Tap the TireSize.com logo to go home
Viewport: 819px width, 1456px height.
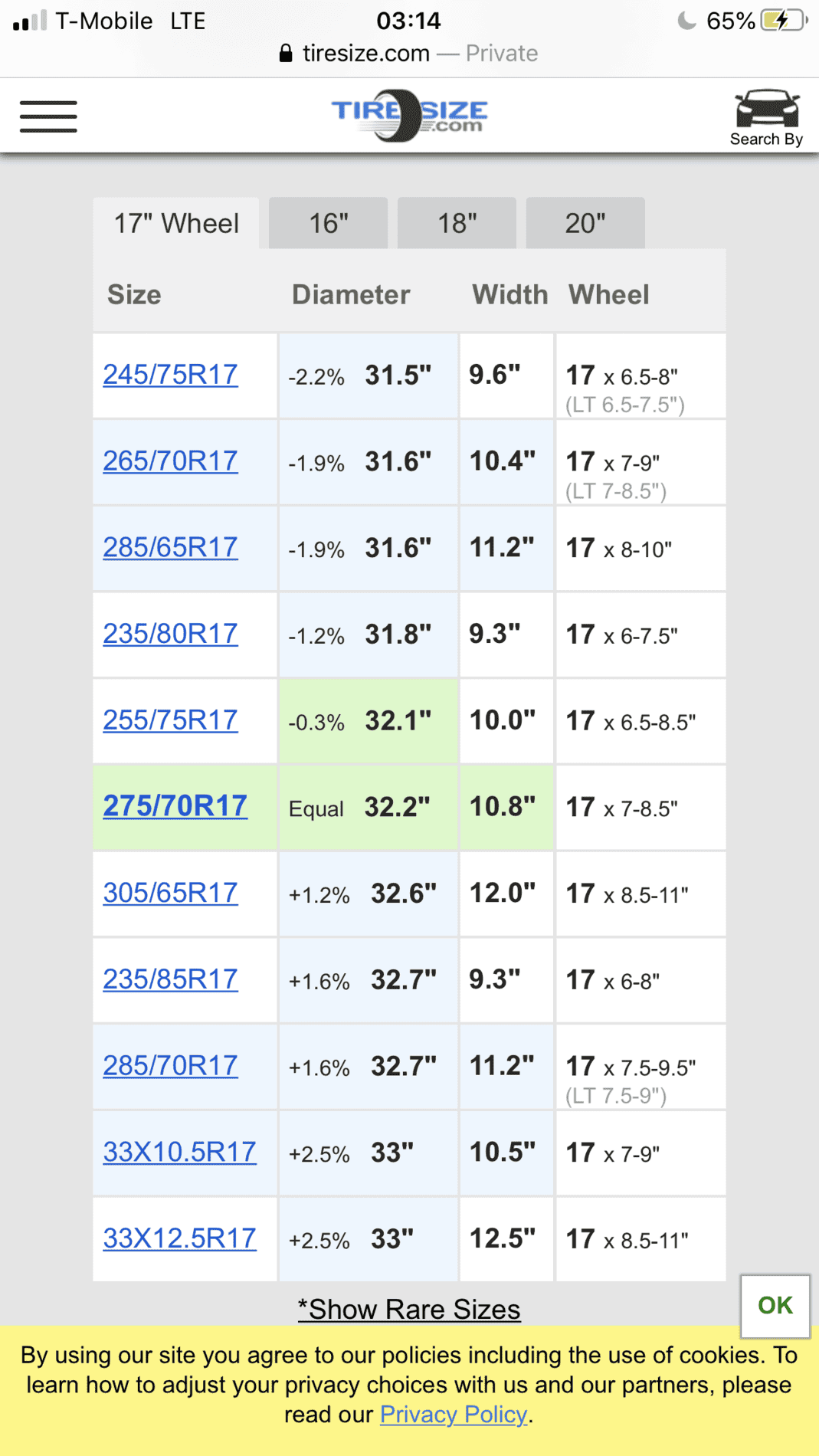point(409,116)
